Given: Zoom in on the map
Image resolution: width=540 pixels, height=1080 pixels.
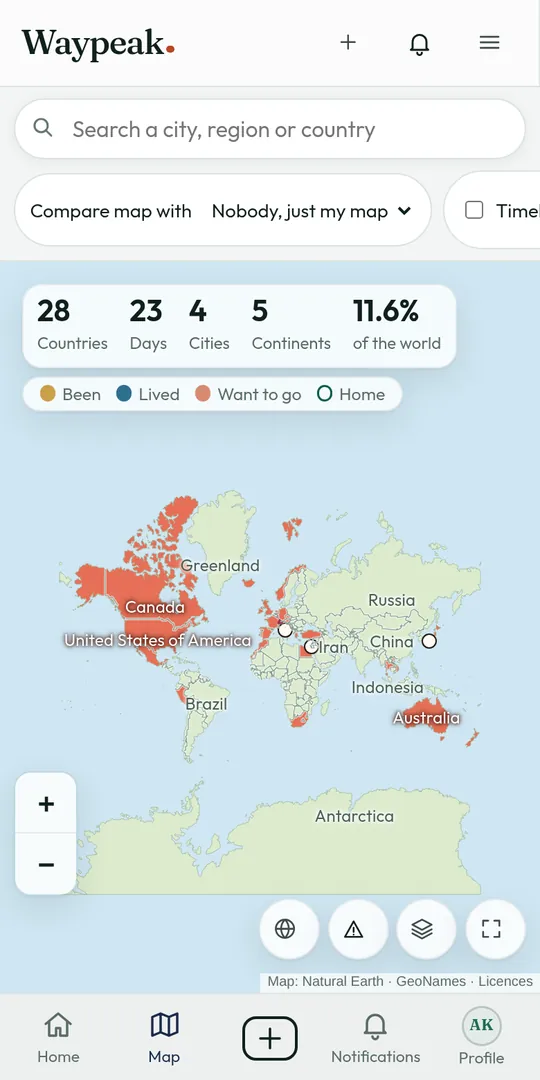Looking at the screenshot, I should [46, 803].
